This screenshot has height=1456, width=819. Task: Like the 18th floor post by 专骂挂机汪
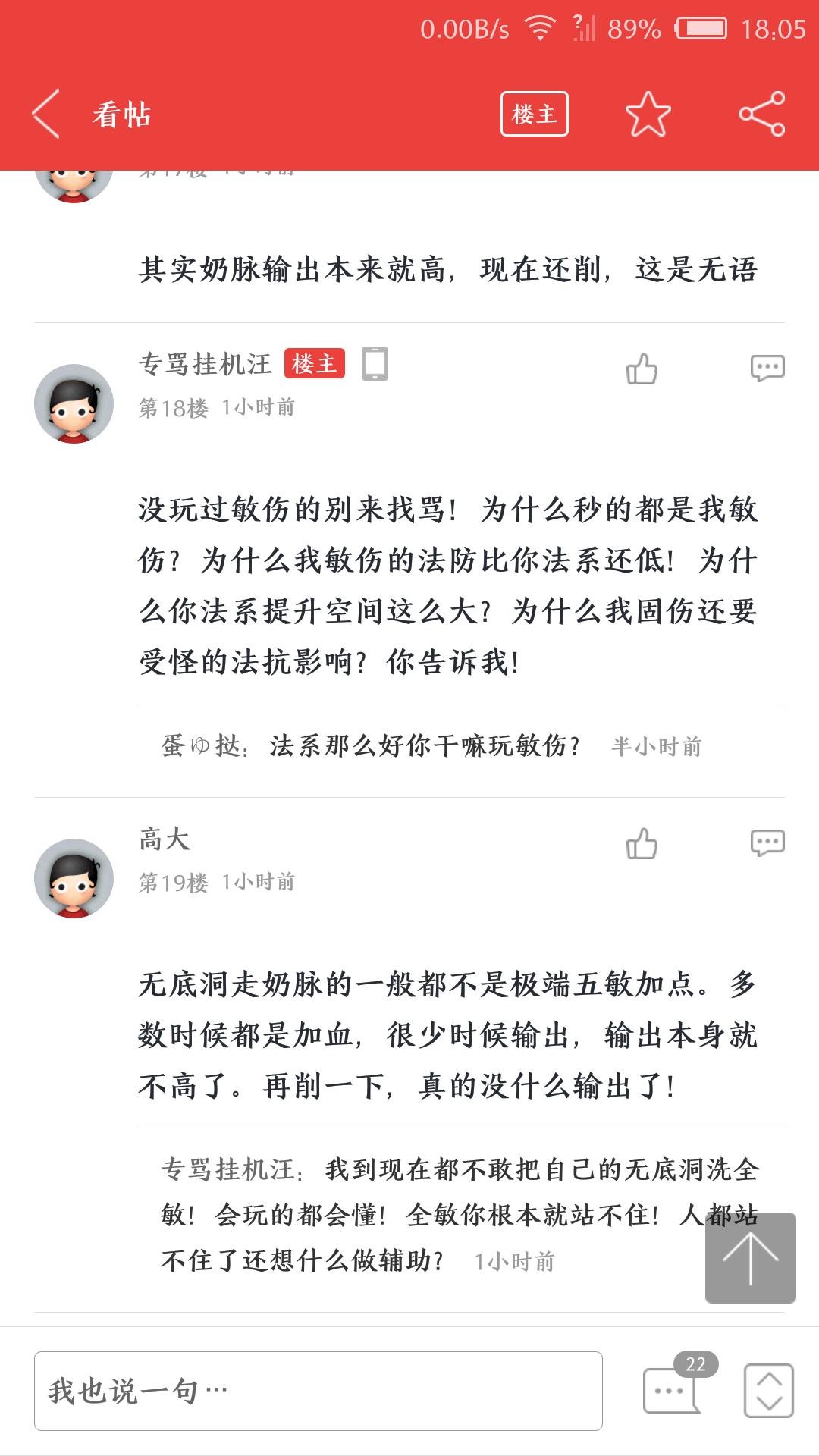pos(642,369)
